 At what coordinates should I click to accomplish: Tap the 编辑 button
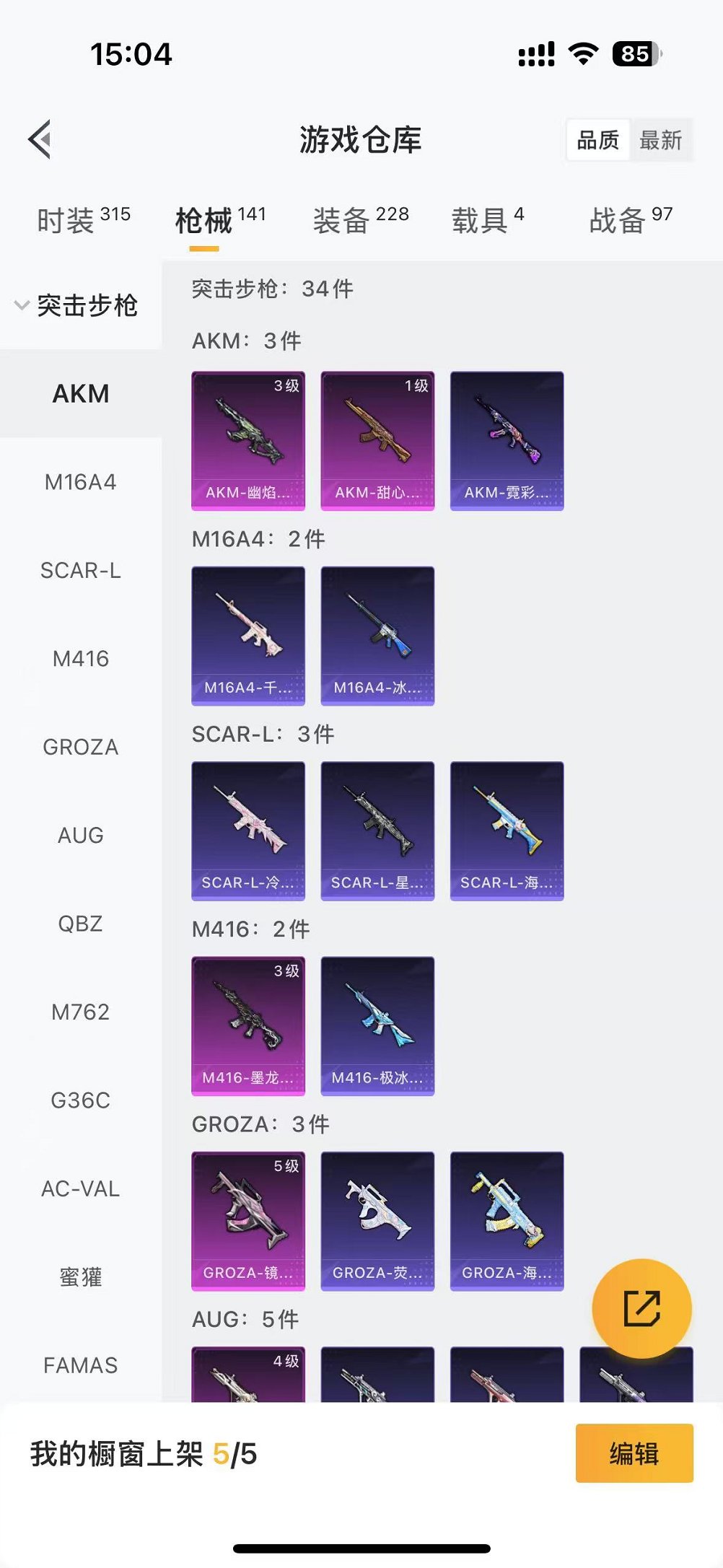tap(634, 1453)
